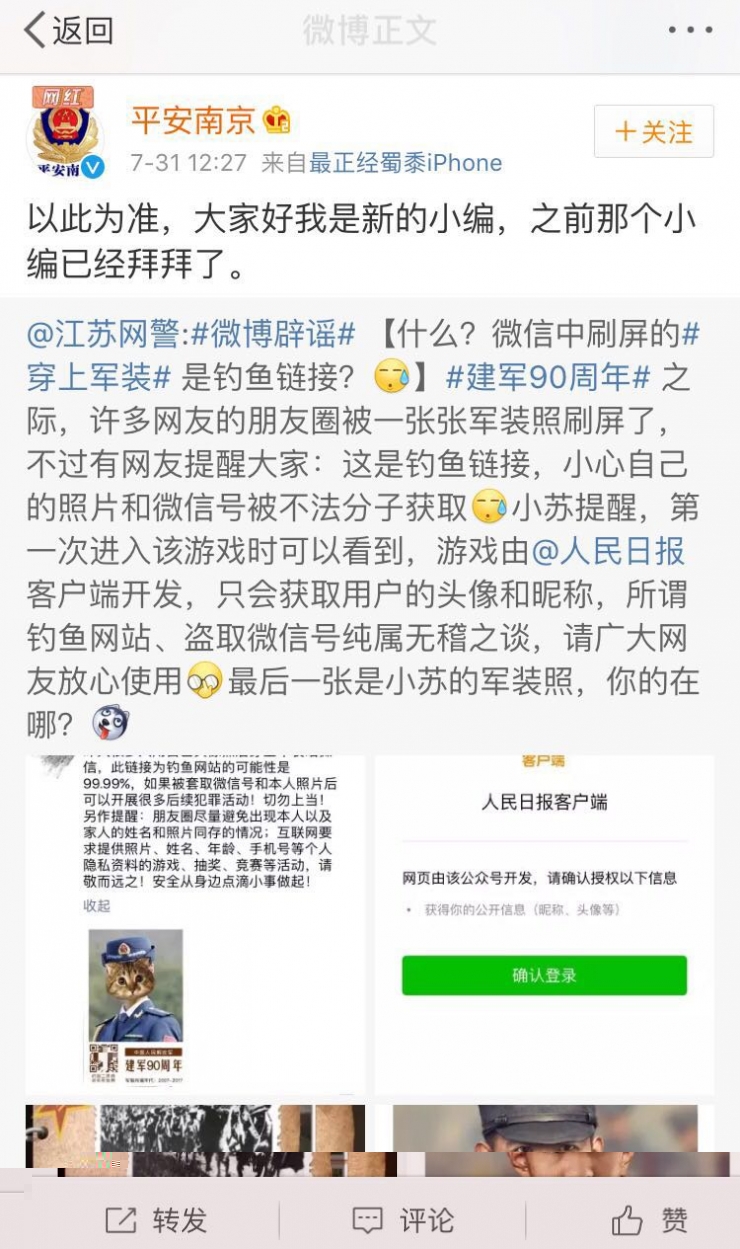Repost this Weibo with 转发
The height and width of the screenshot is (1249, 740).
(156, 1220)
